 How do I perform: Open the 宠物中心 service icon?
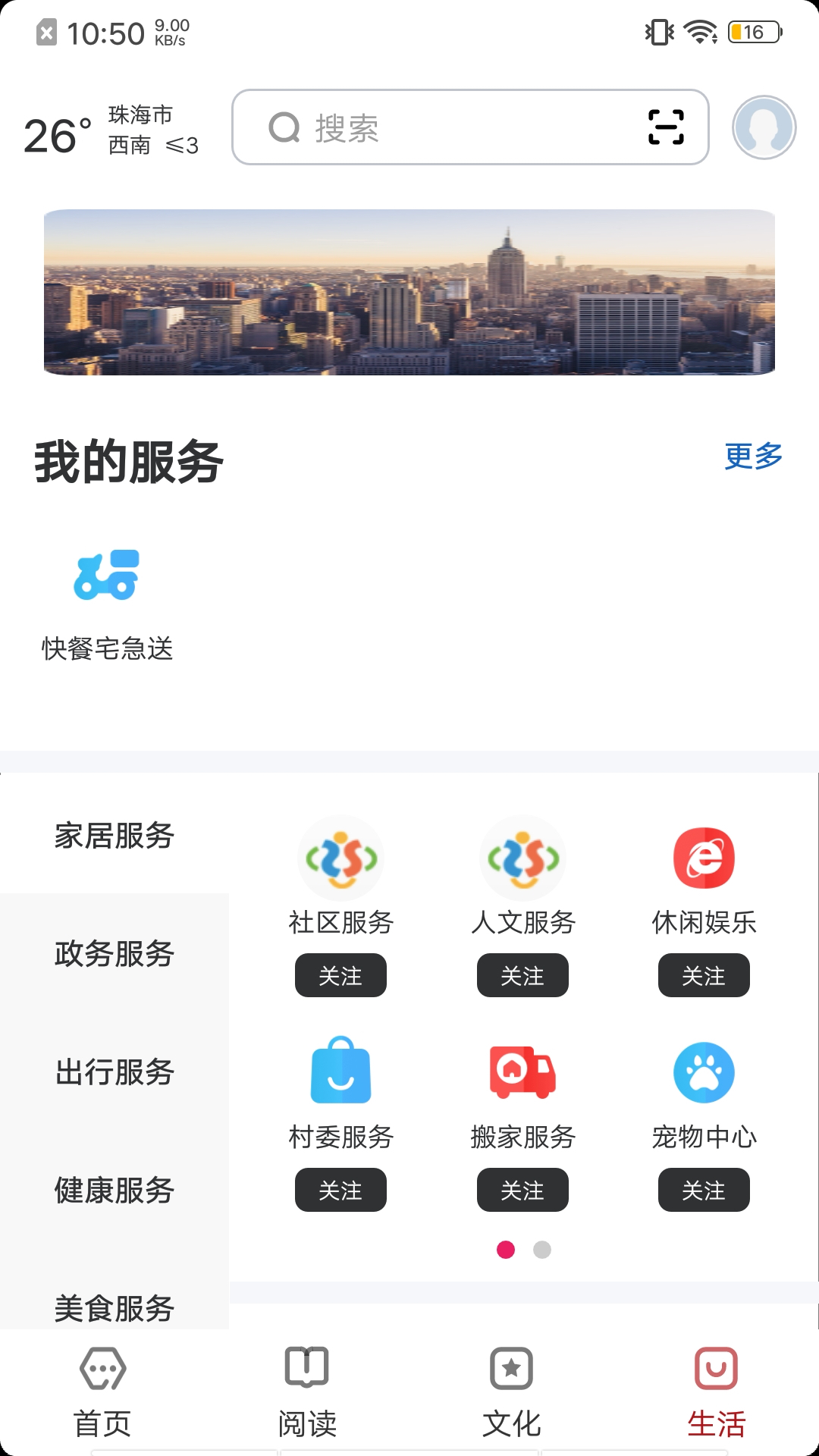pyautogui.click(x=704, y=1072)
